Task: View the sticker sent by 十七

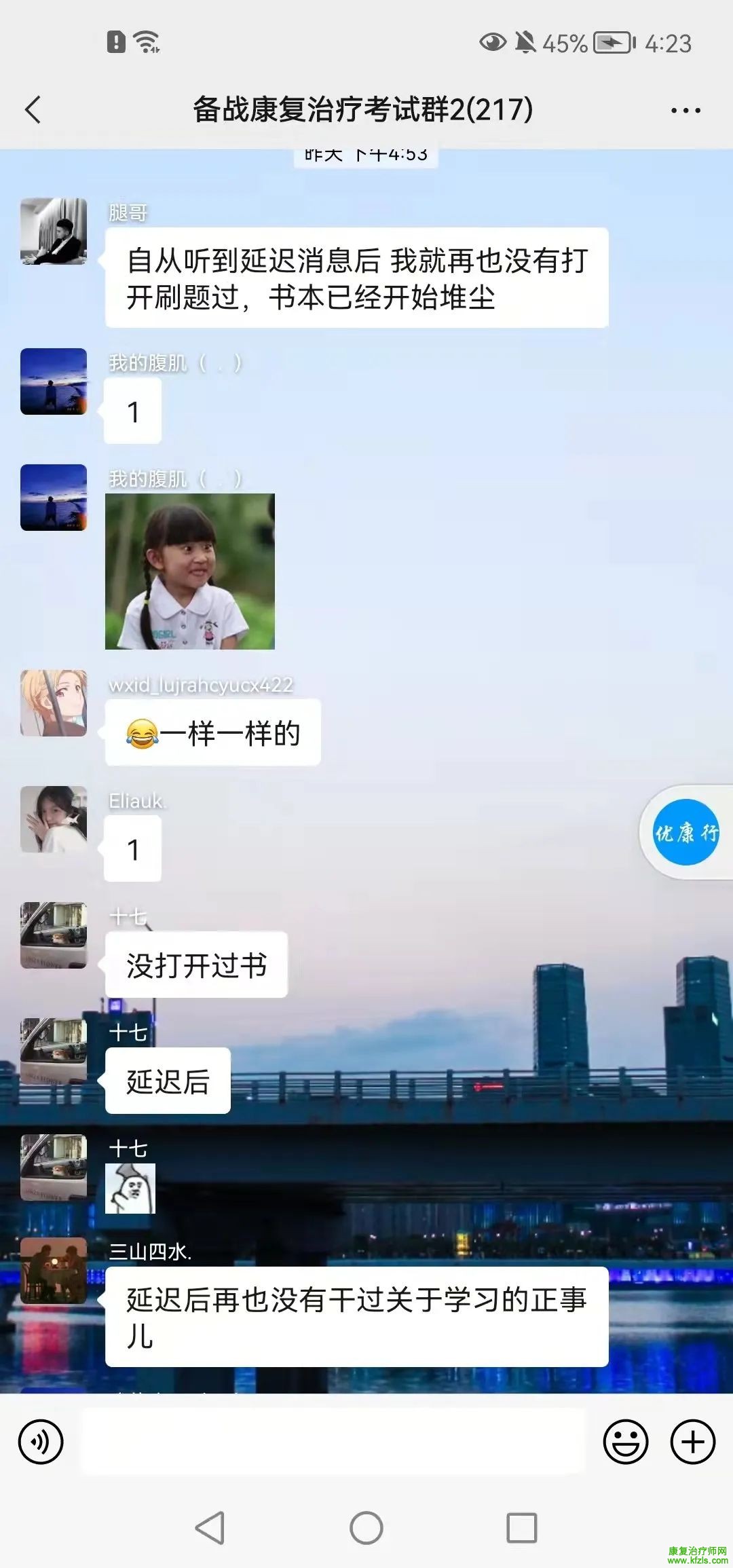Action: [130, 1189]
